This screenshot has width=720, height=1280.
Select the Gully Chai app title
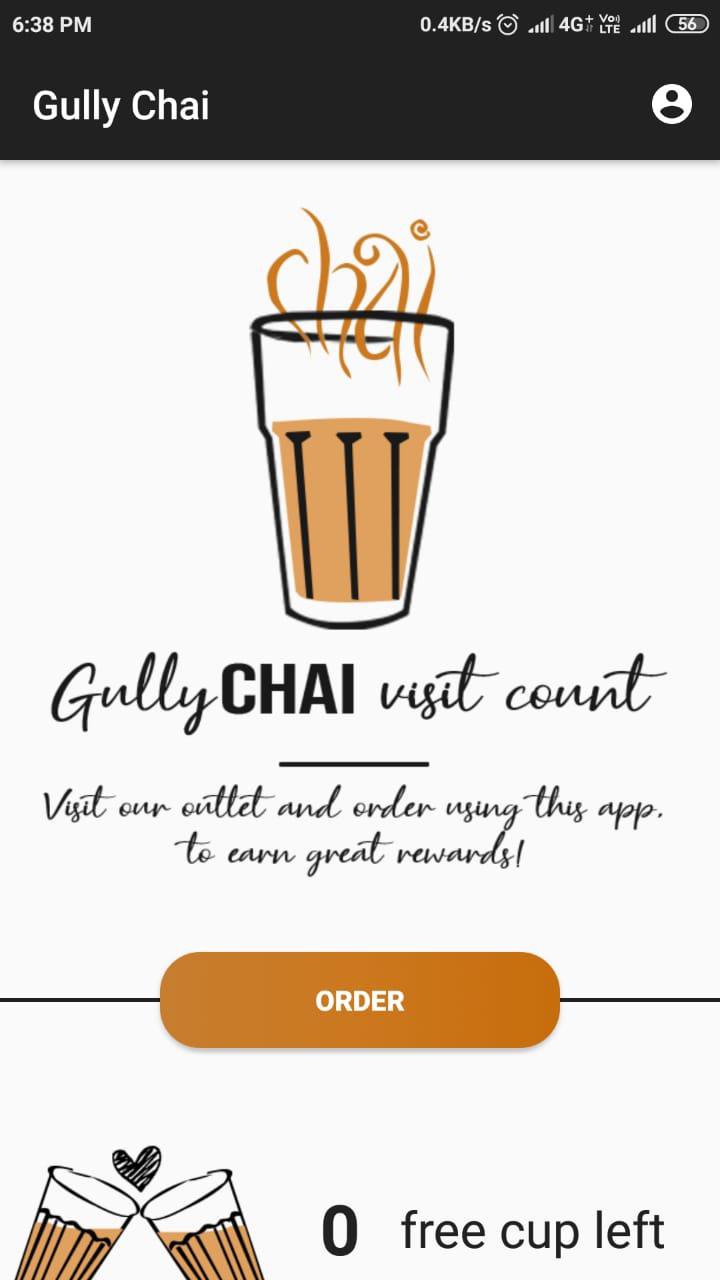click(x=121, y=105)
